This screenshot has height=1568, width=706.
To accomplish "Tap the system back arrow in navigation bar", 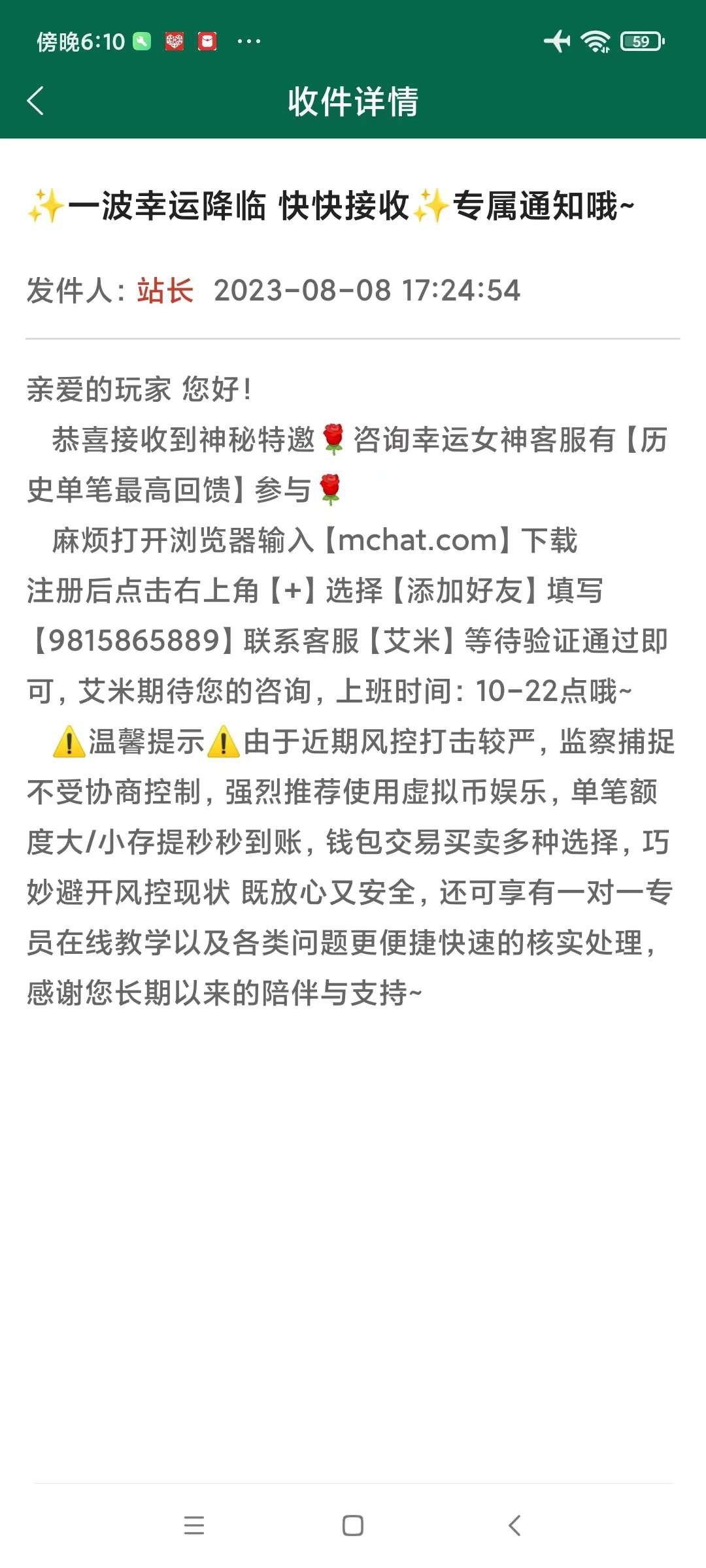I will 514,1526.
